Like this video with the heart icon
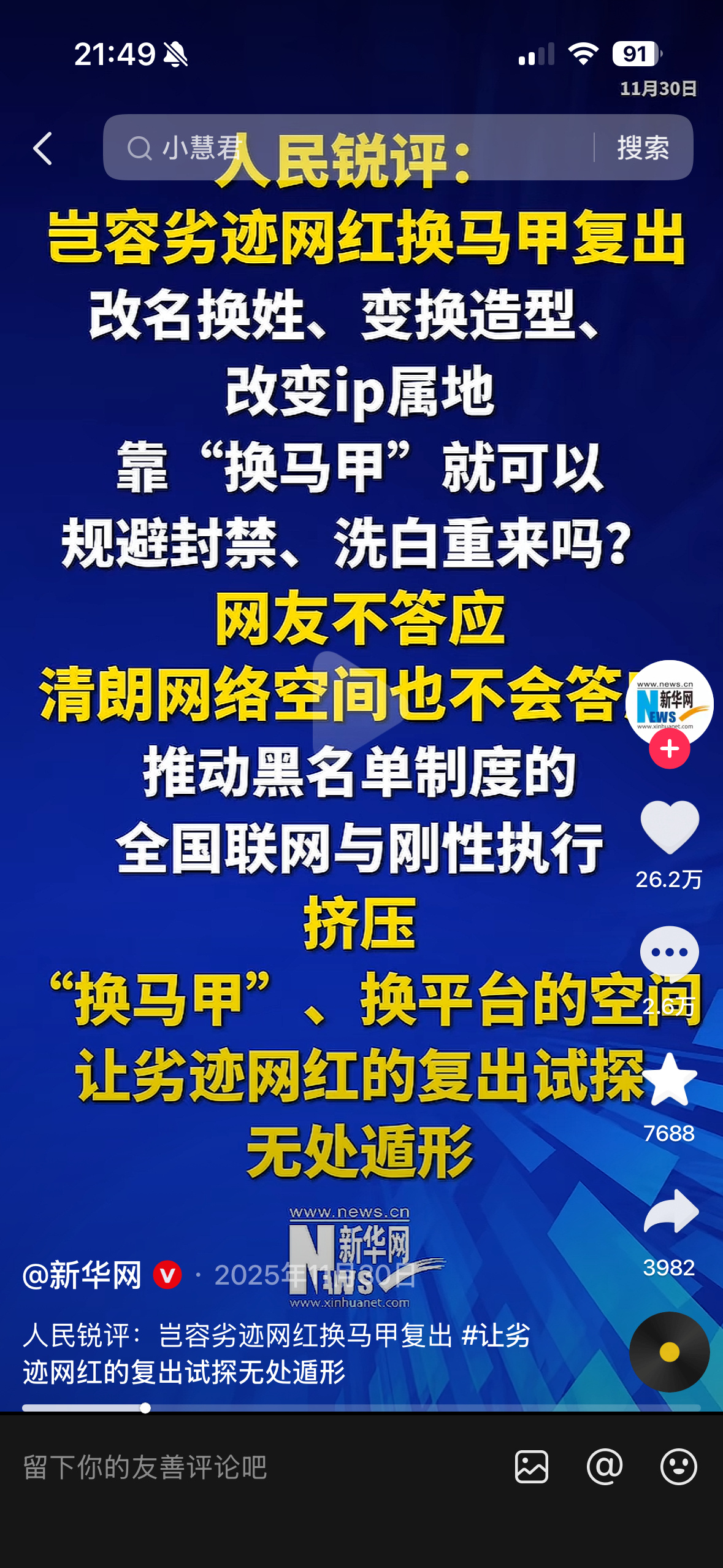The height and width of the screenshot is (1568, 723). click(669, 828)
